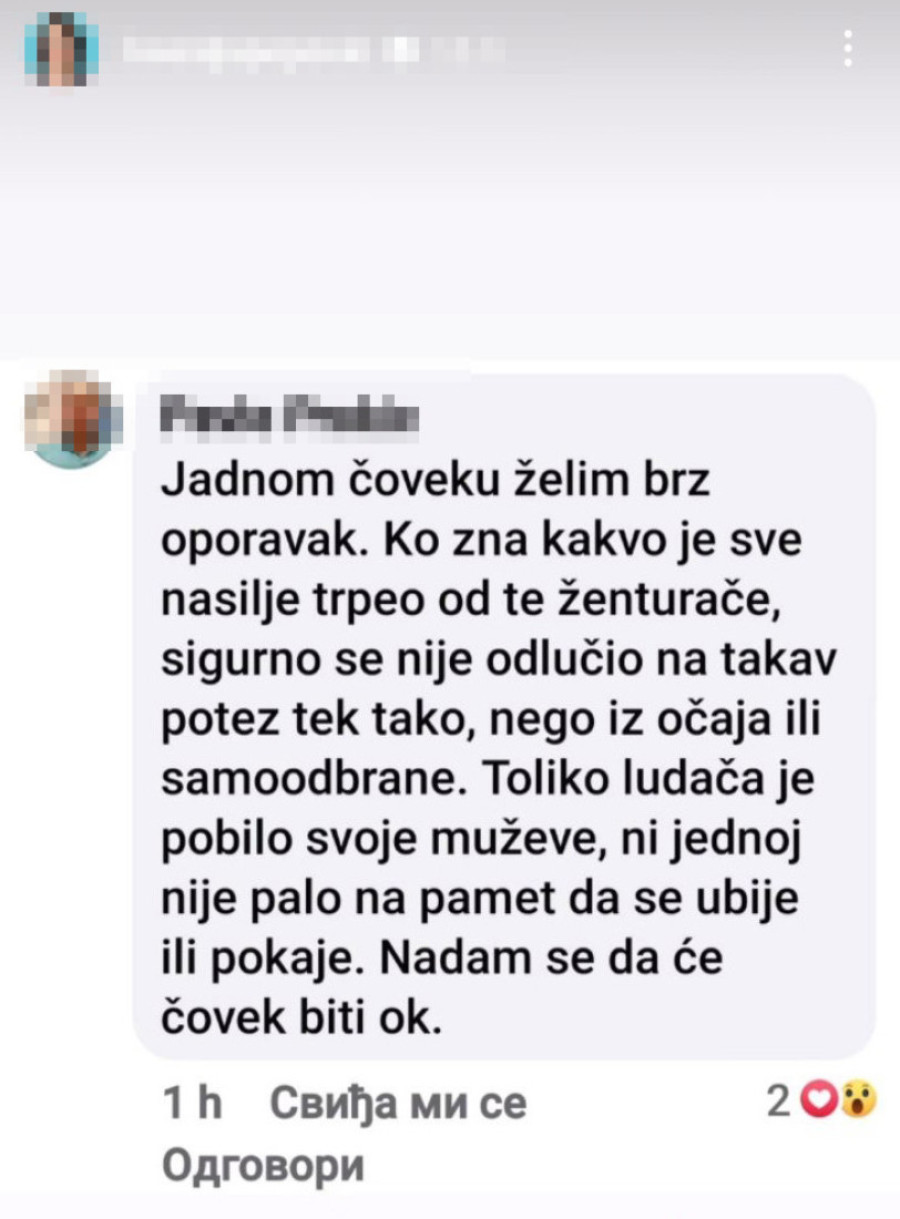This screenshot has height=1219, width=900.
Task: Open the story author's profile picture
Action: (x=61, y=49)
